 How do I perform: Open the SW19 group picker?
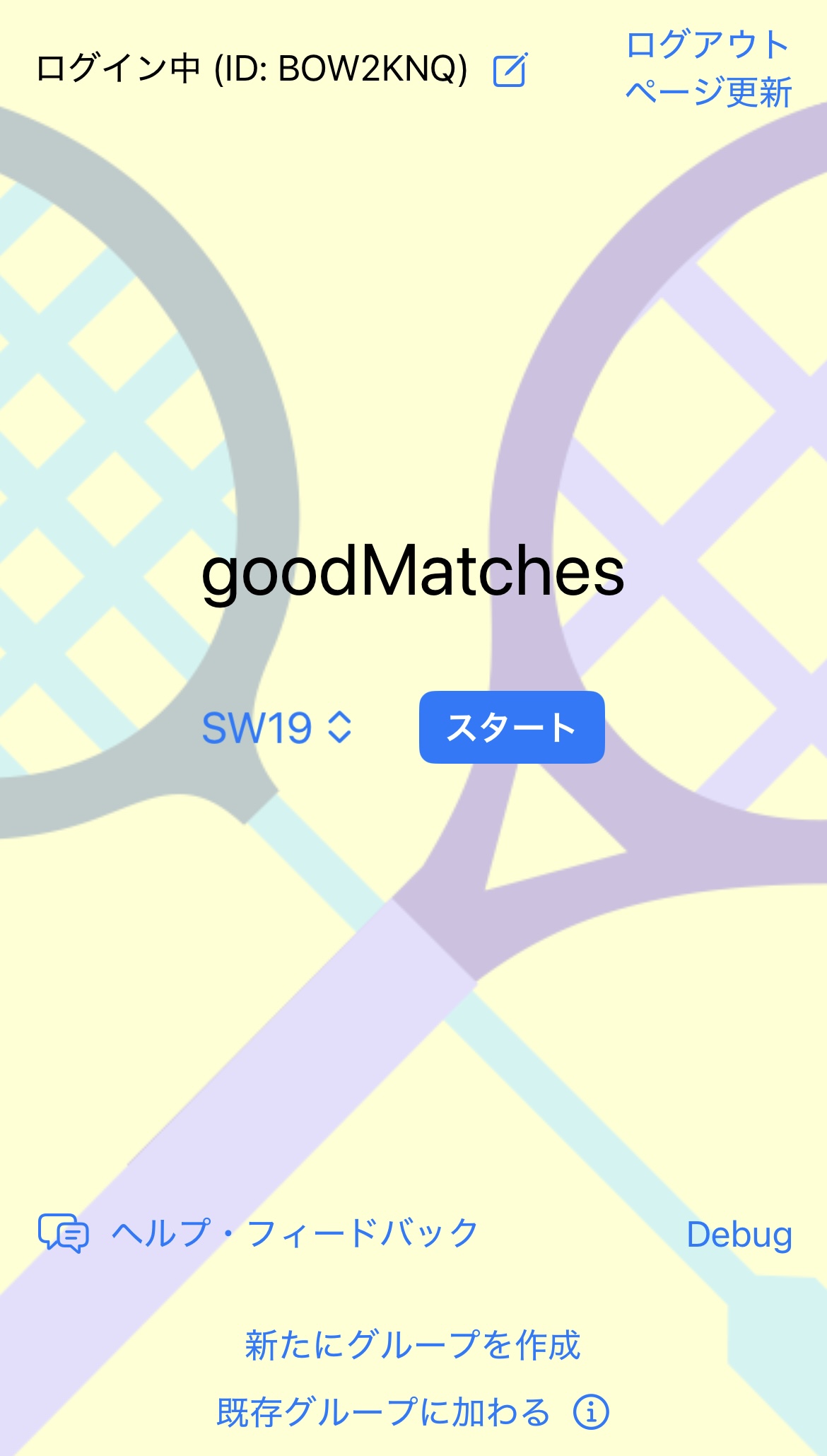(x=276, y=727)
